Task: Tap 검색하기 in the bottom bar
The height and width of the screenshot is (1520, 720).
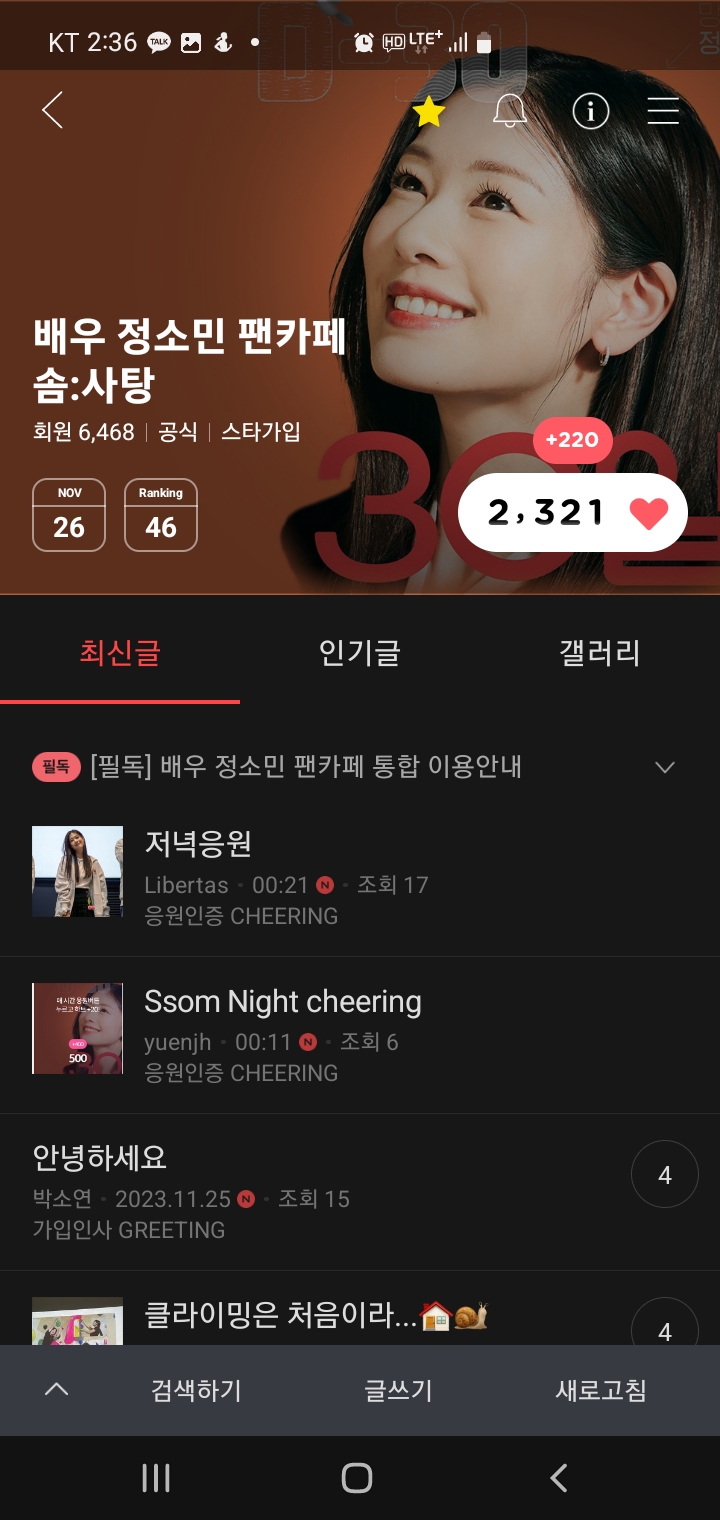Action: 196,1390
